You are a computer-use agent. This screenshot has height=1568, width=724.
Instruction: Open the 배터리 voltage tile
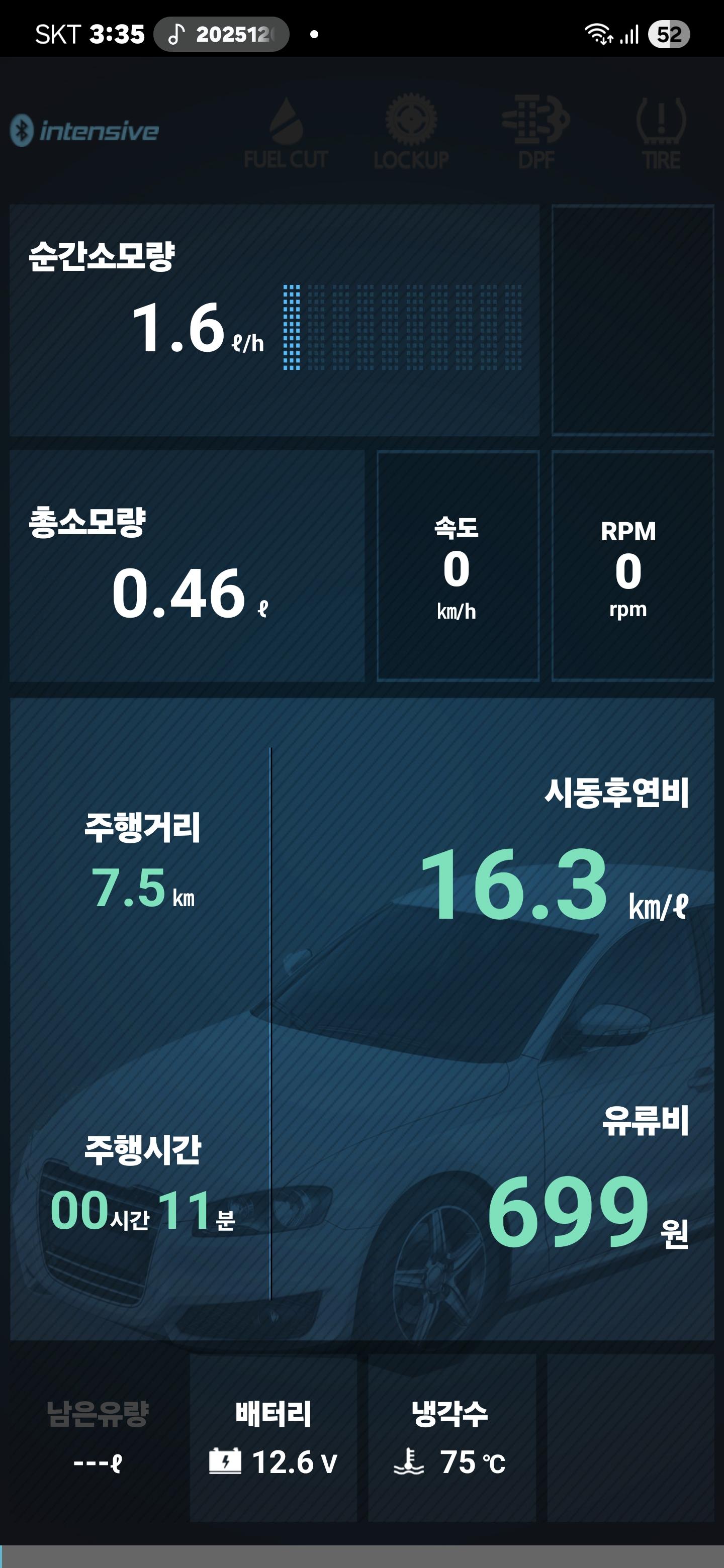coord(273,1438)
